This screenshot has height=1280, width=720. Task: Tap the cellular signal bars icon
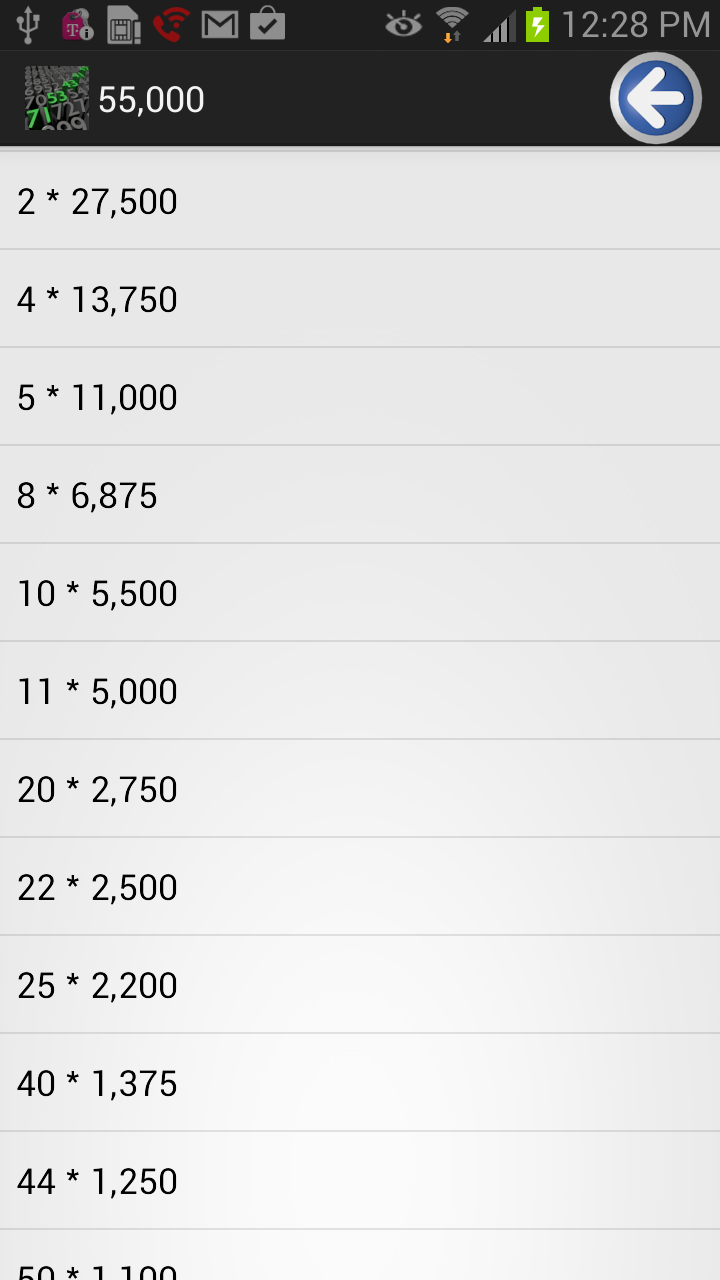point(500,24)
